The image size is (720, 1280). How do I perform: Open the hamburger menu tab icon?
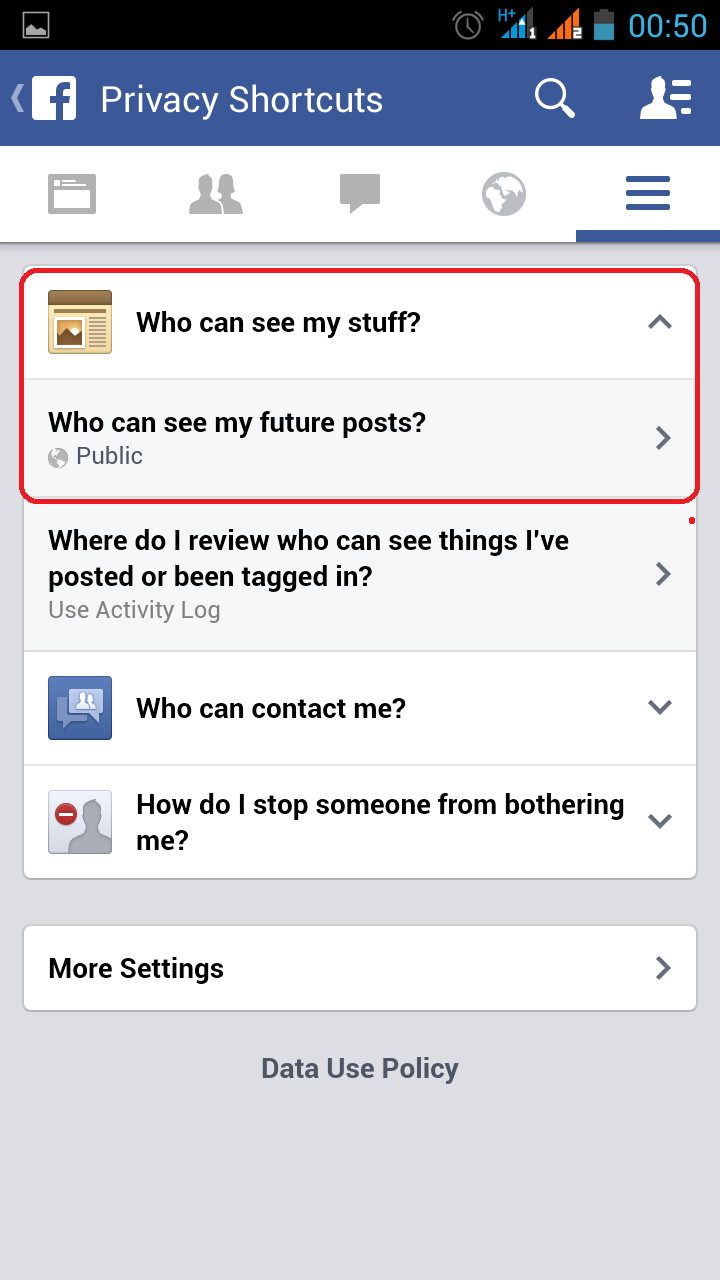point(647,194)
